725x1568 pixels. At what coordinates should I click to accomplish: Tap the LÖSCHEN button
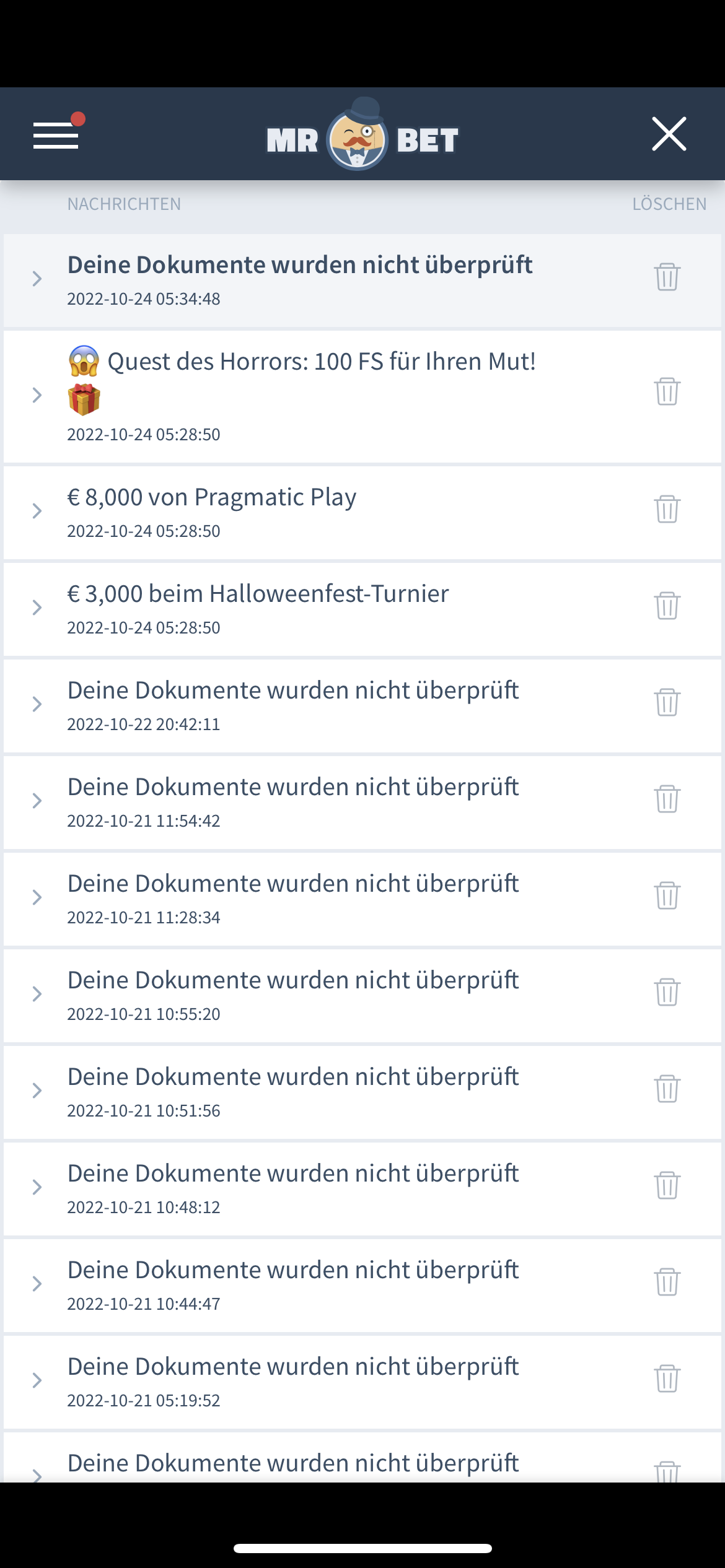(x=669, y=204)
